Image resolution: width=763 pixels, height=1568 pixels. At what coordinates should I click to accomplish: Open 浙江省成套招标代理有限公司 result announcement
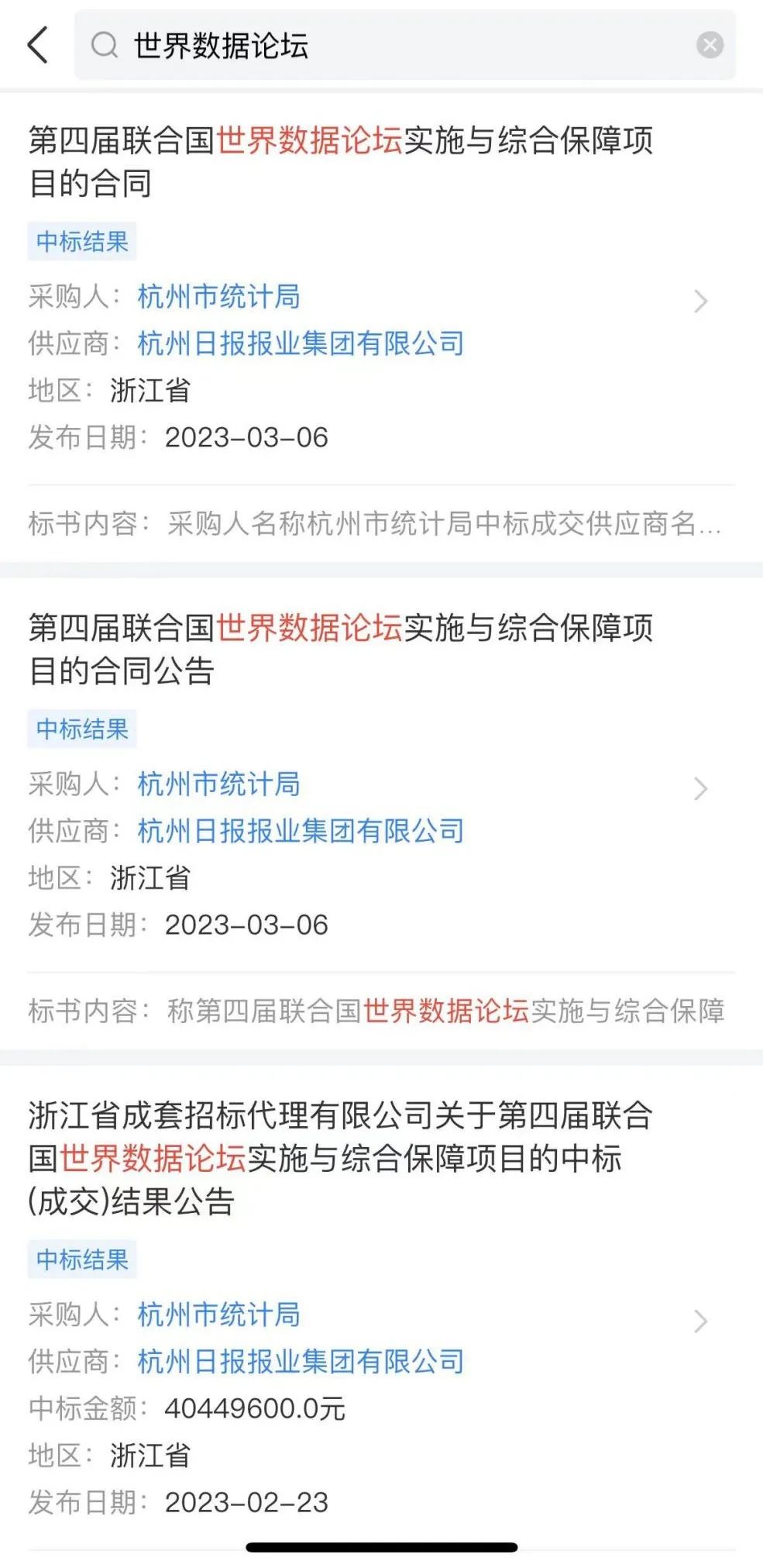pos(341,1158)
